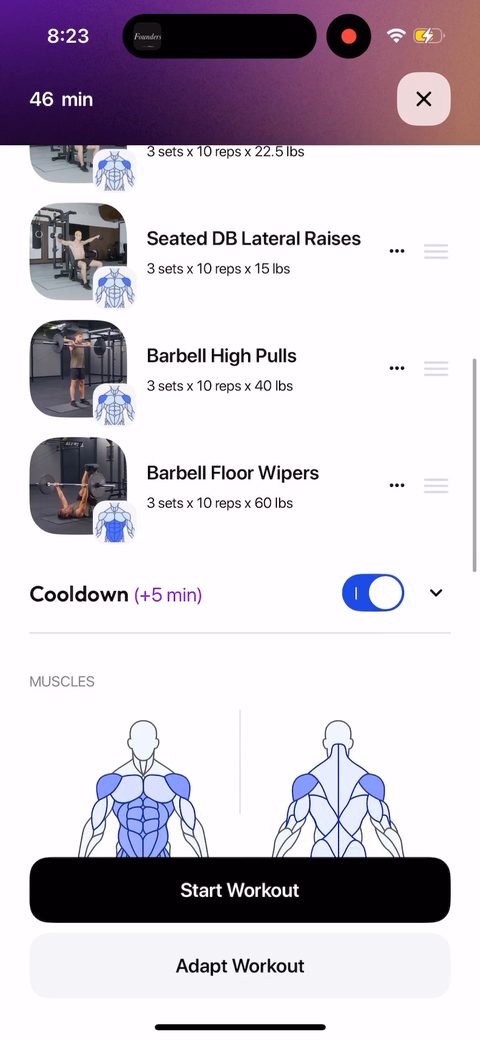Viewport: 480px width, 1040px height.
Task: Tap Adapt Workout
Action: point(240,966)
